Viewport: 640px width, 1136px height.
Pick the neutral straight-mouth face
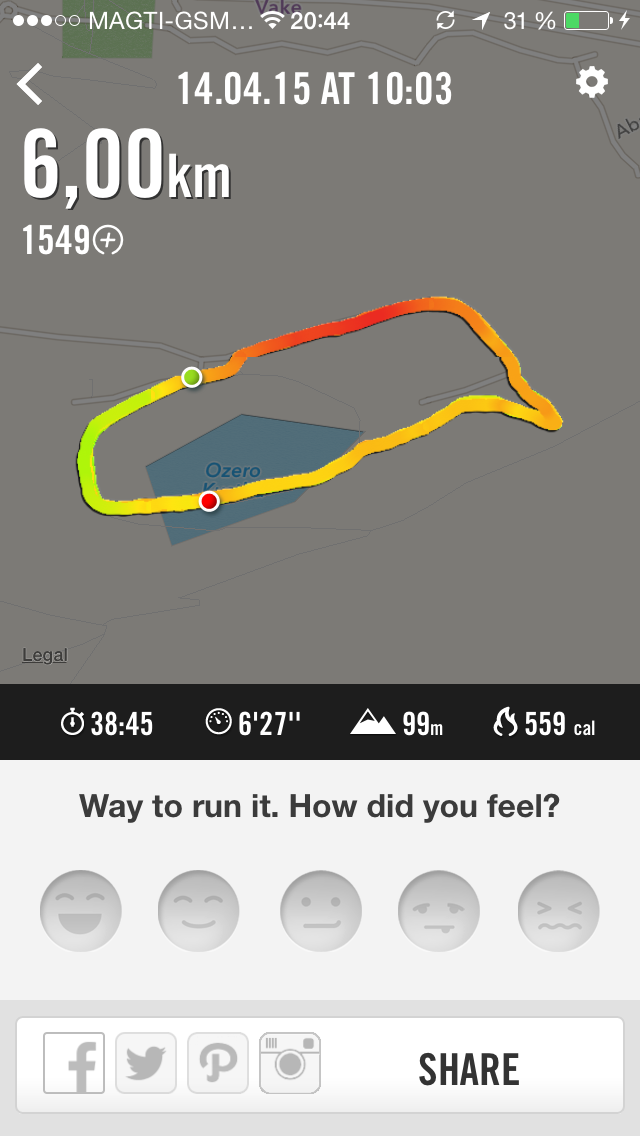(x=321, y=911)
